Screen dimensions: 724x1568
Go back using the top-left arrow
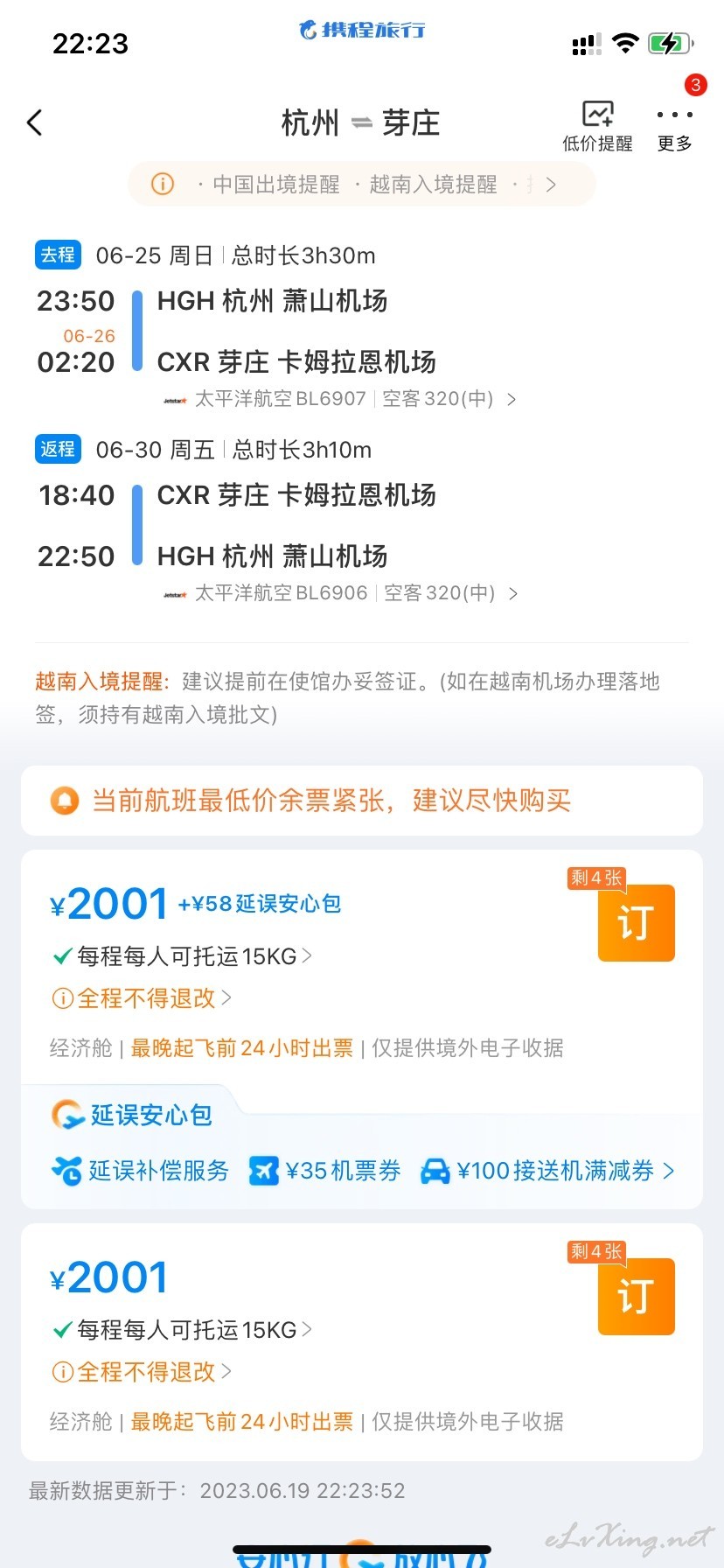click(x=35, y=122)
